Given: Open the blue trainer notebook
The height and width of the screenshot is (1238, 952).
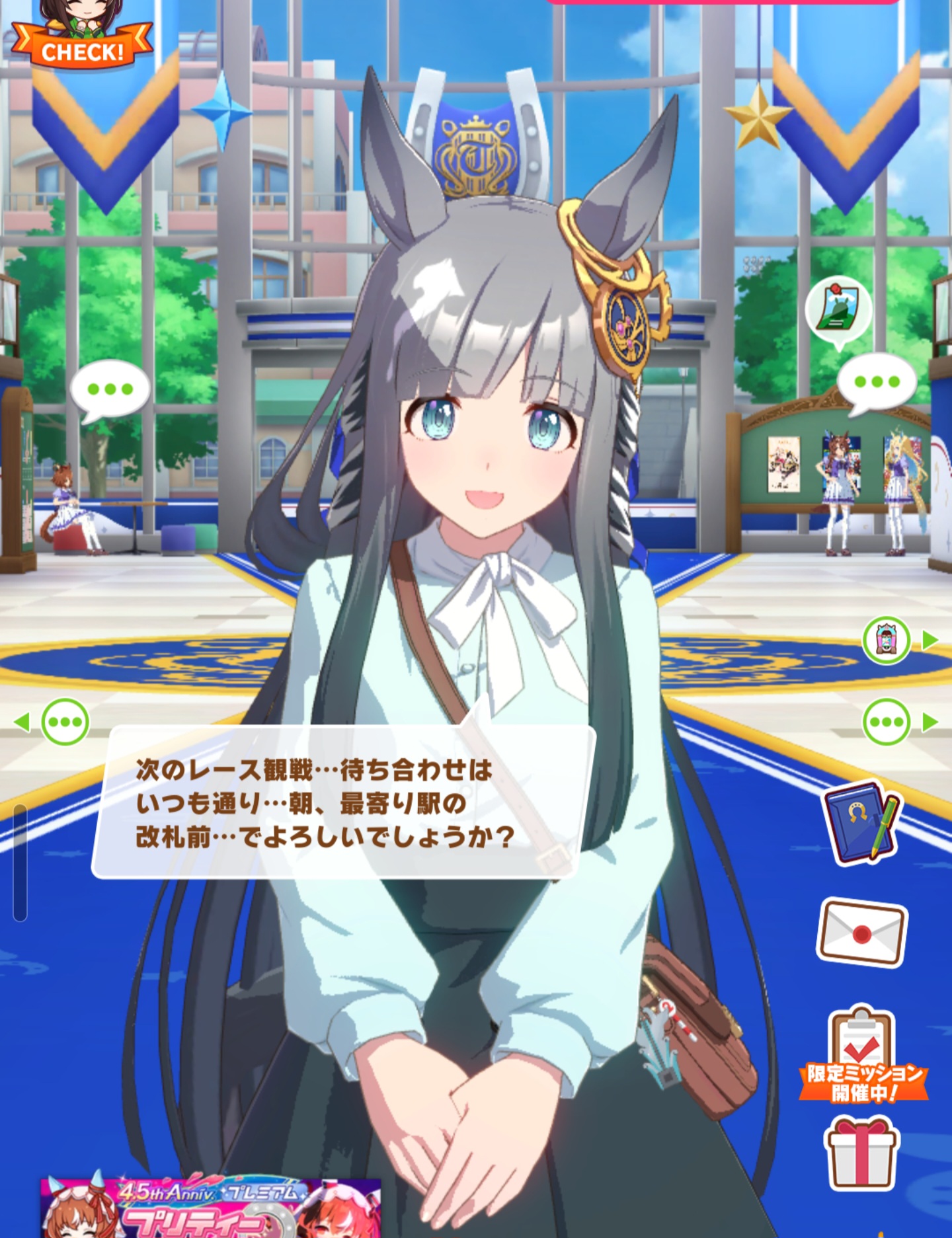Looking at the screenshot, I should [861, 824].
